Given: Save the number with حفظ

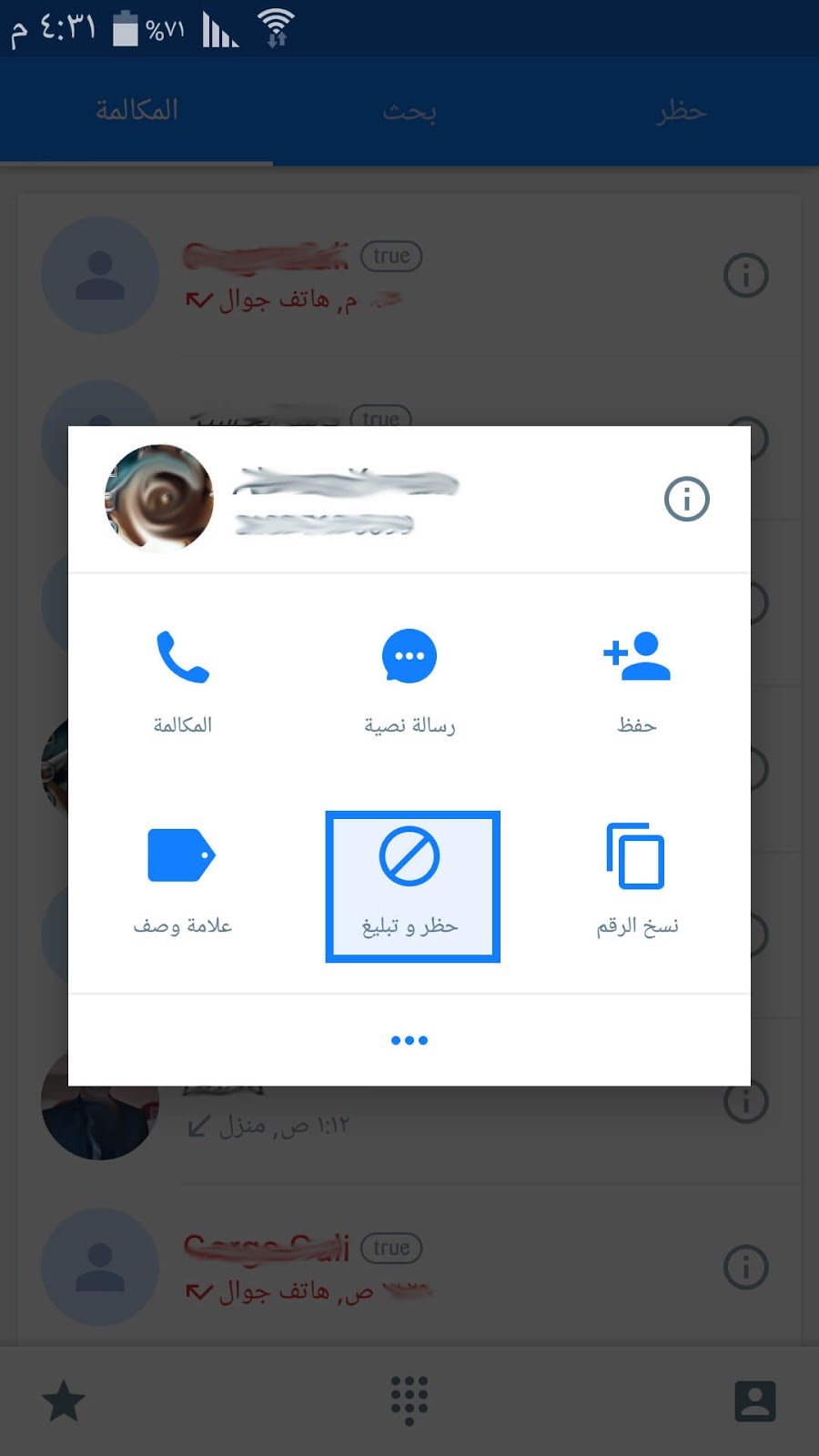Looking at the screenshot, I should pyautogui.click(x=636, y=678).
